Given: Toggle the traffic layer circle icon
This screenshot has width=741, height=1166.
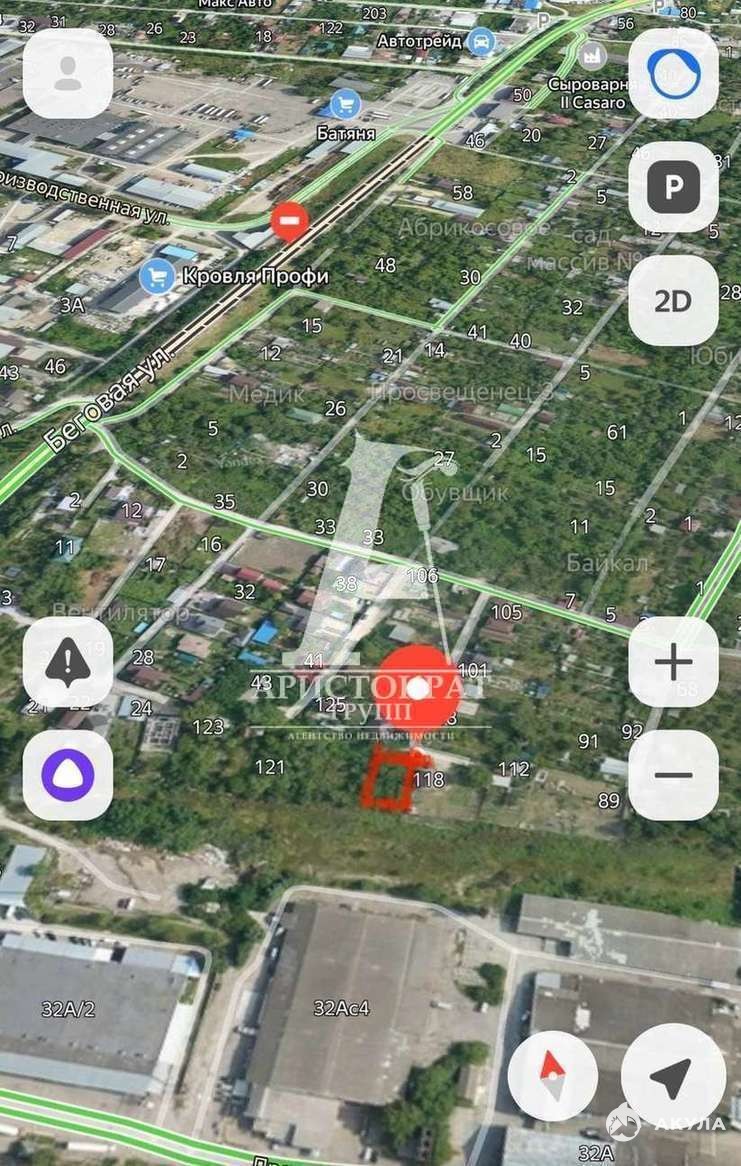Looking at the screenshot, I should coord(673,74).
